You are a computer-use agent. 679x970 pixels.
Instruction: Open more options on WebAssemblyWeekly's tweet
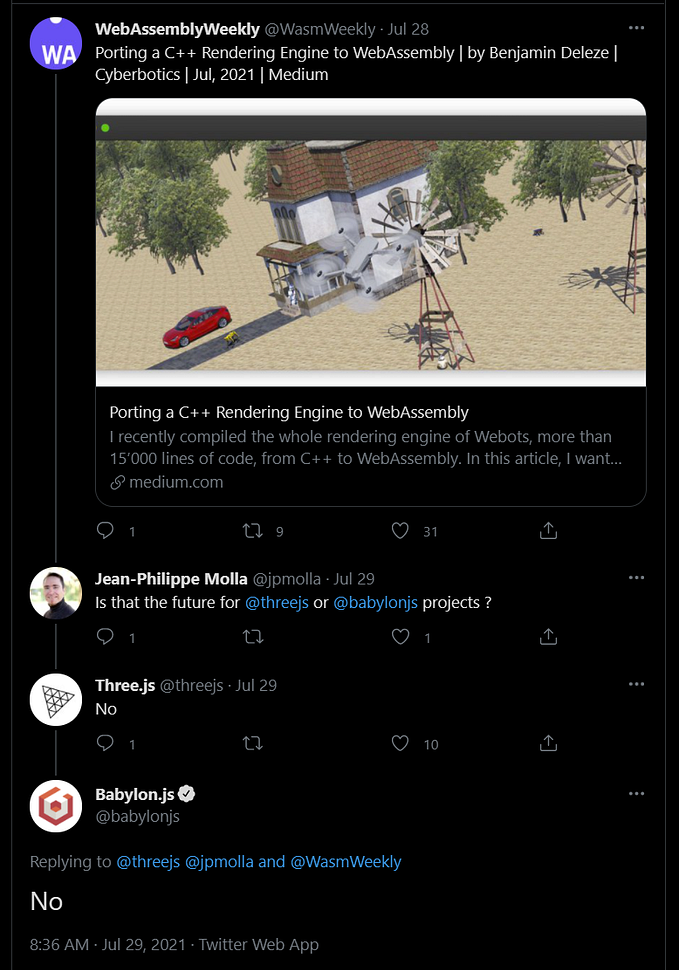tap(636, 29)
